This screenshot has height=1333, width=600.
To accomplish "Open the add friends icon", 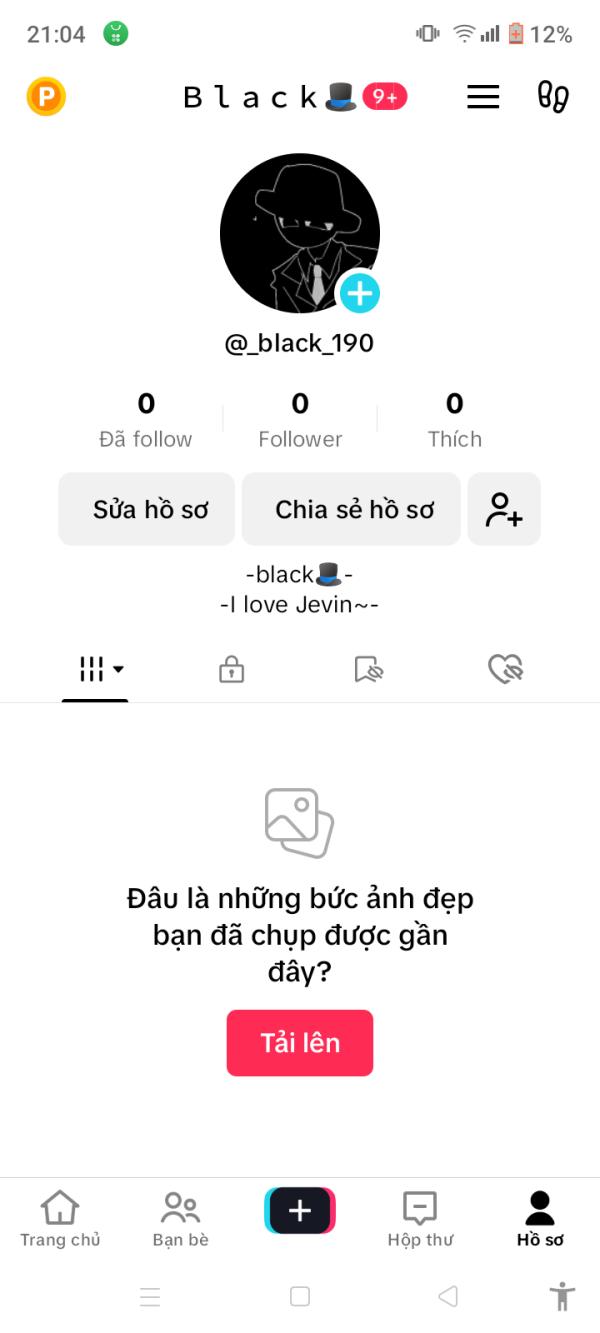I will [x=504, y=509].
